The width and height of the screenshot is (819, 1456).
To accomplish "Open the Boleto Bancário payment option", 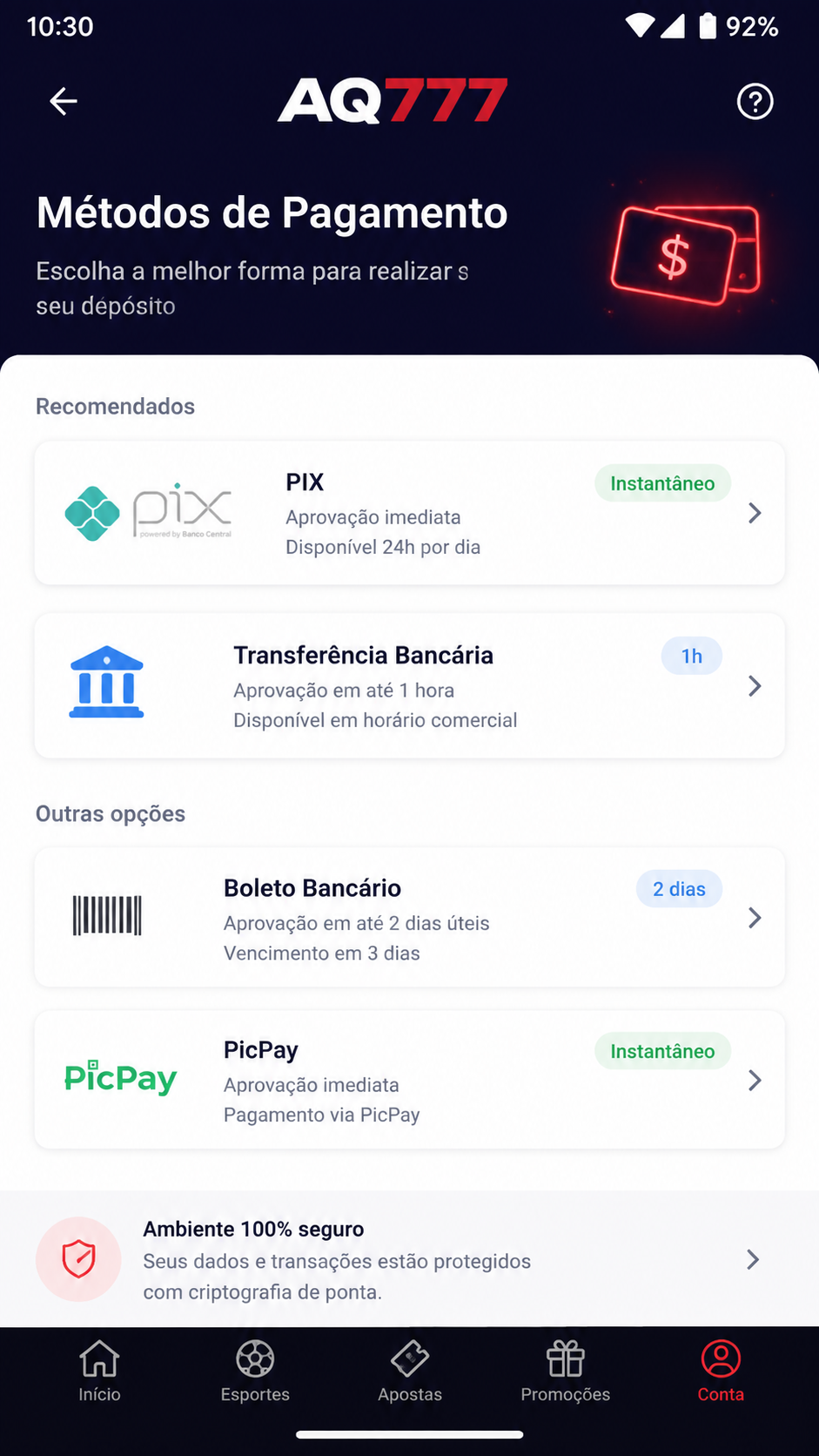I will (x=409, y=917).
